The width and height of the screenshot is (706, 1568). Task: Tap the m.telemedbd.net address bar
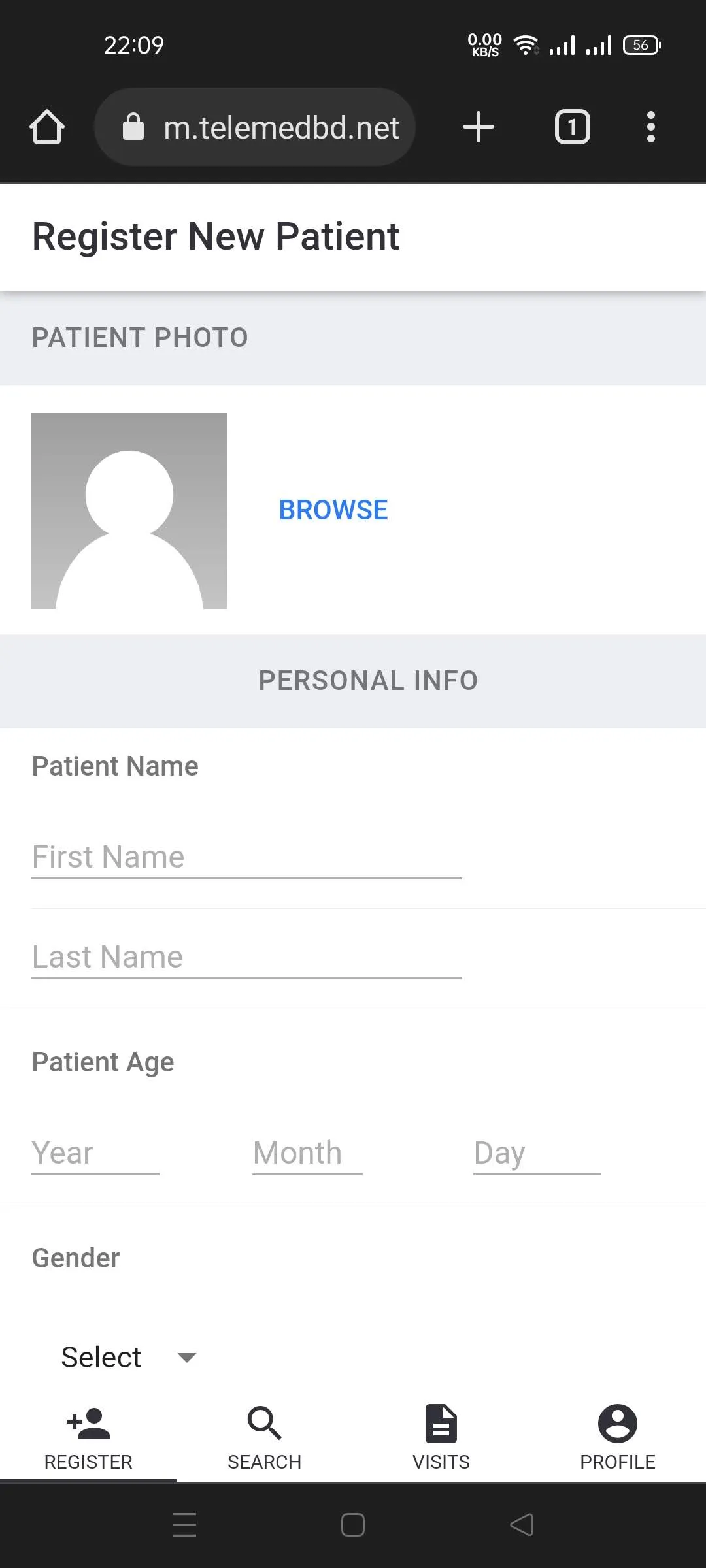(255, 127)
